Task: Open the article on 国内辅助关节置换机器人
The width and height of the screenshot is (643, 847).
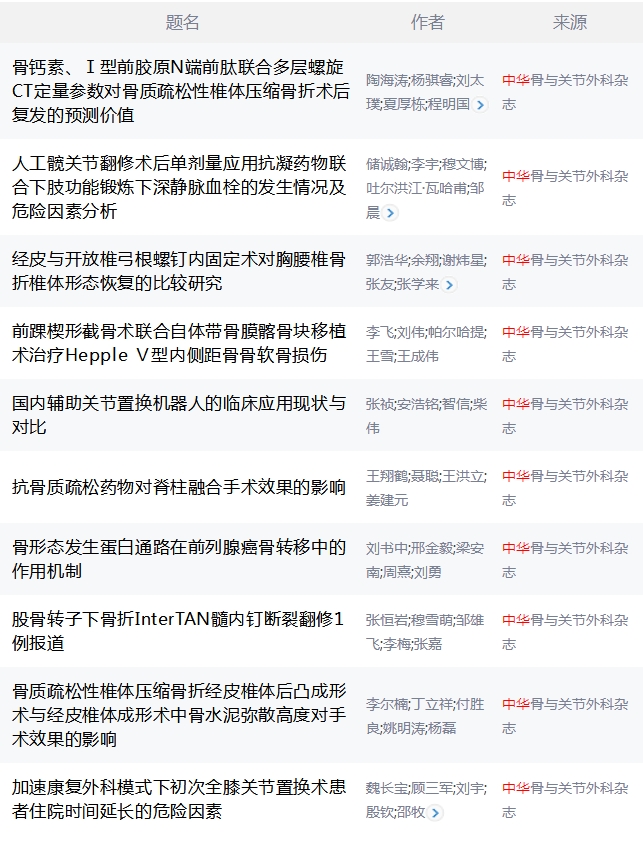Action: coord(180,415)
